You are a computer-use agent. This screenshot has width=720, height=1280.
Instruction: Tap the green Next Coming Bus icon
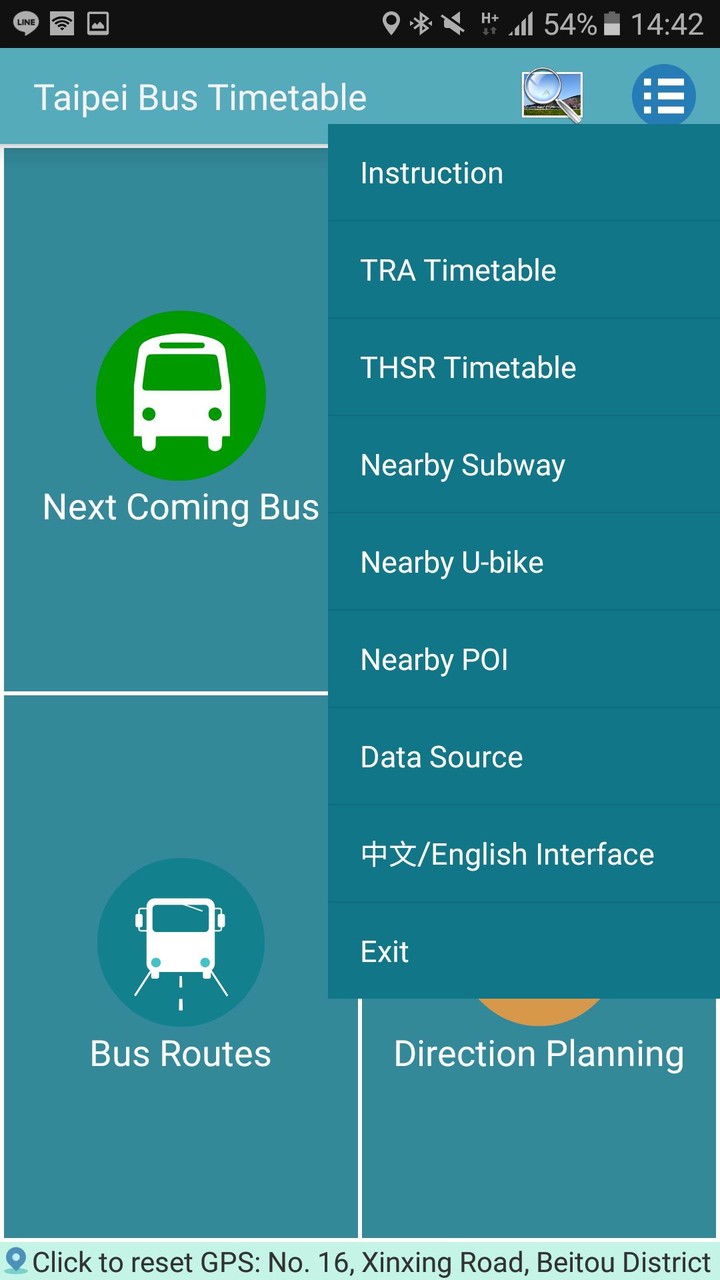[180, 394]
